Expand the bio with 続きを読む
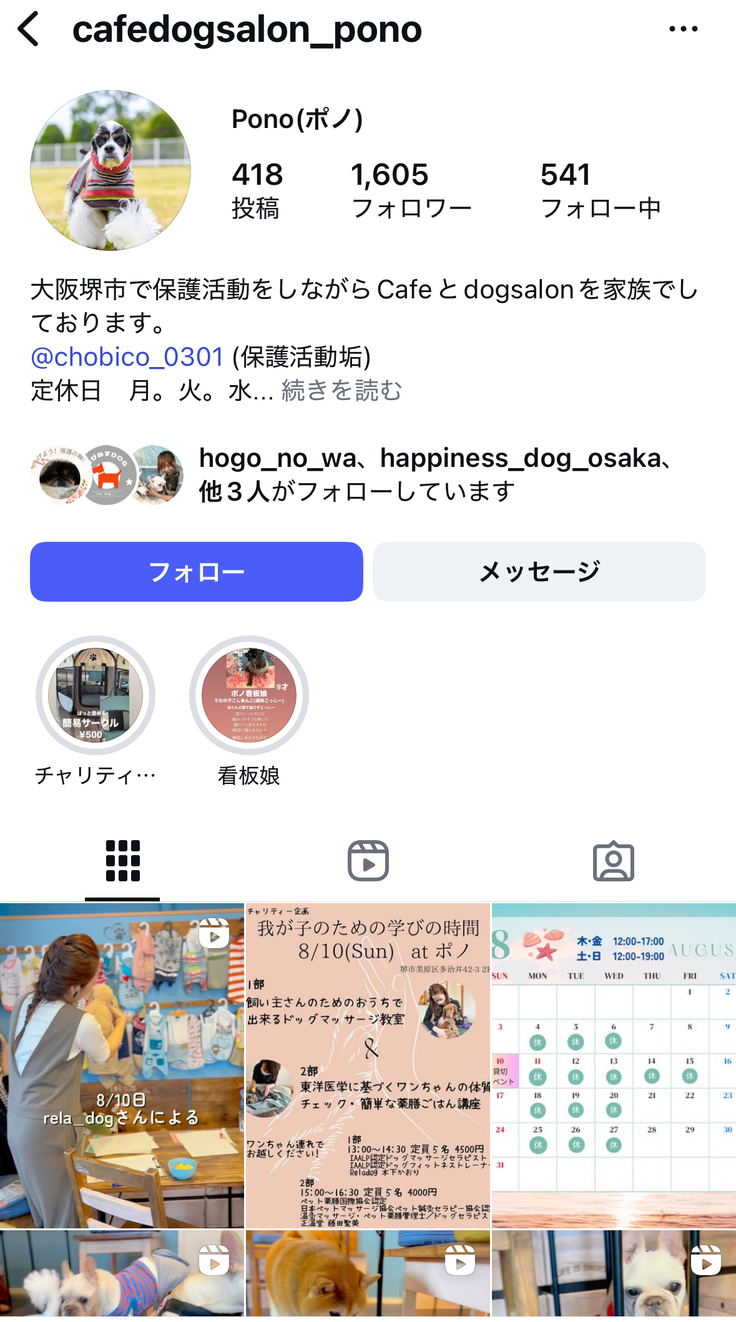 coord(341,390)
